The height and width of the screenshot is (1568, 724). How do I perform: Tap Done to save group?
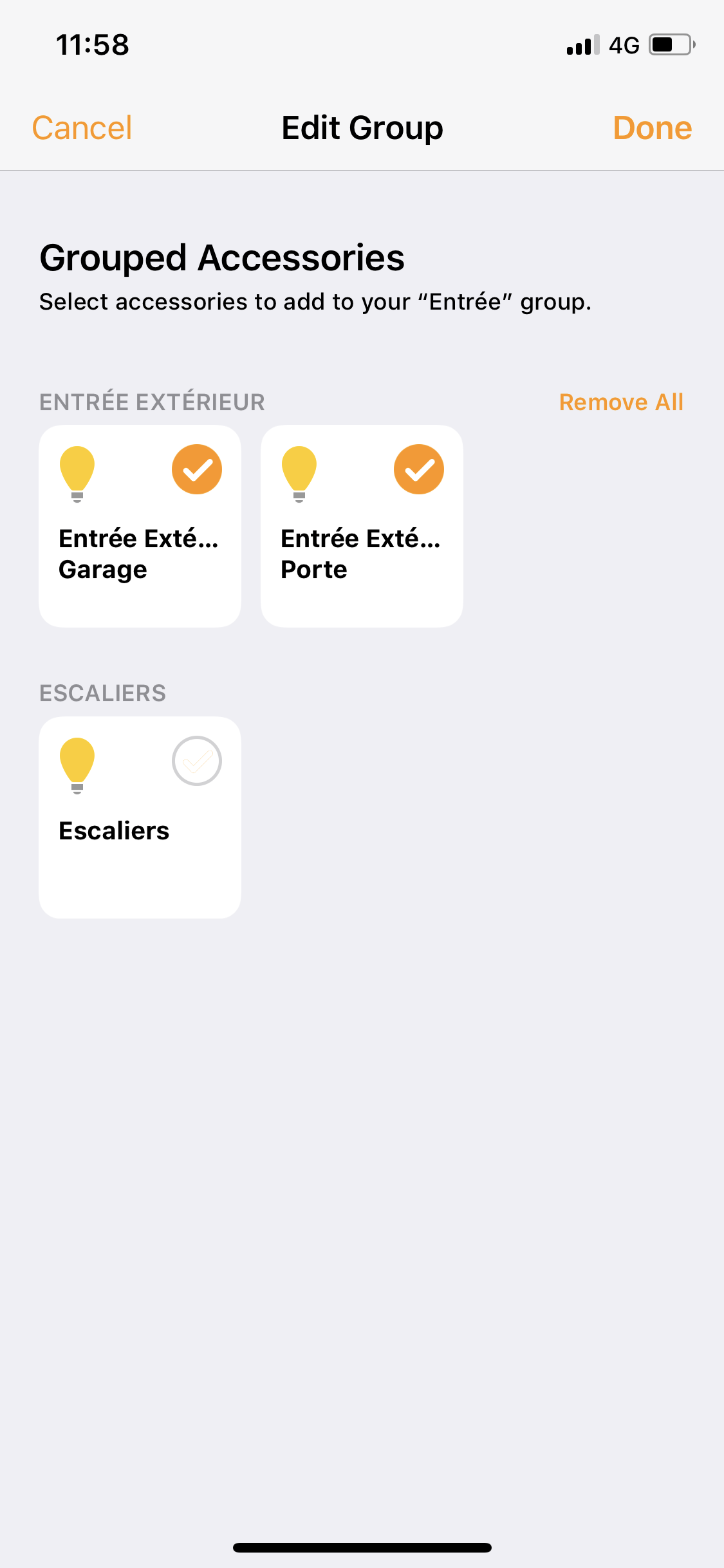[x=652, y=127]
